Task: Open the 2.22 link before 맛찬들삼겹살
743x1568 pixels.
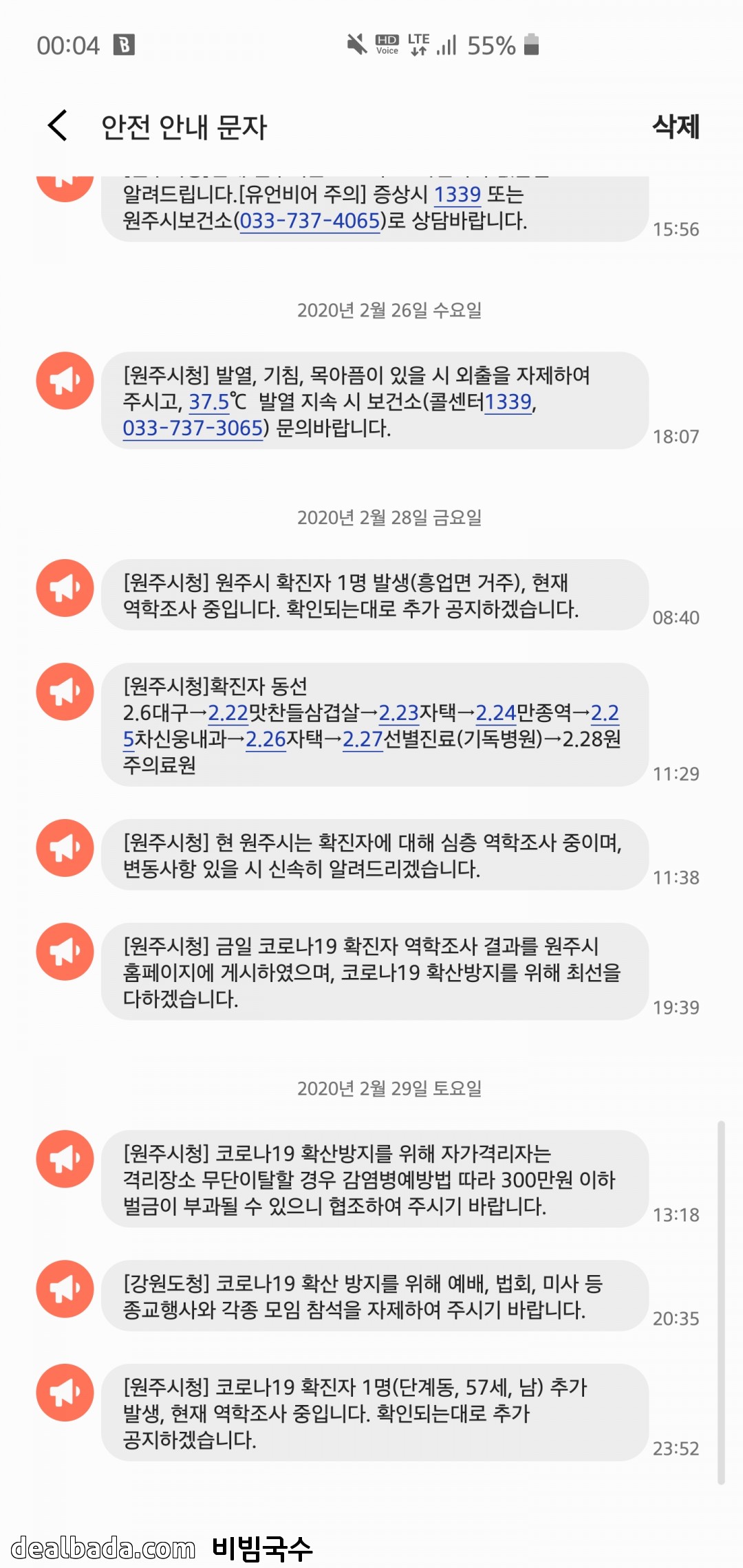Action: pos(228,713)
